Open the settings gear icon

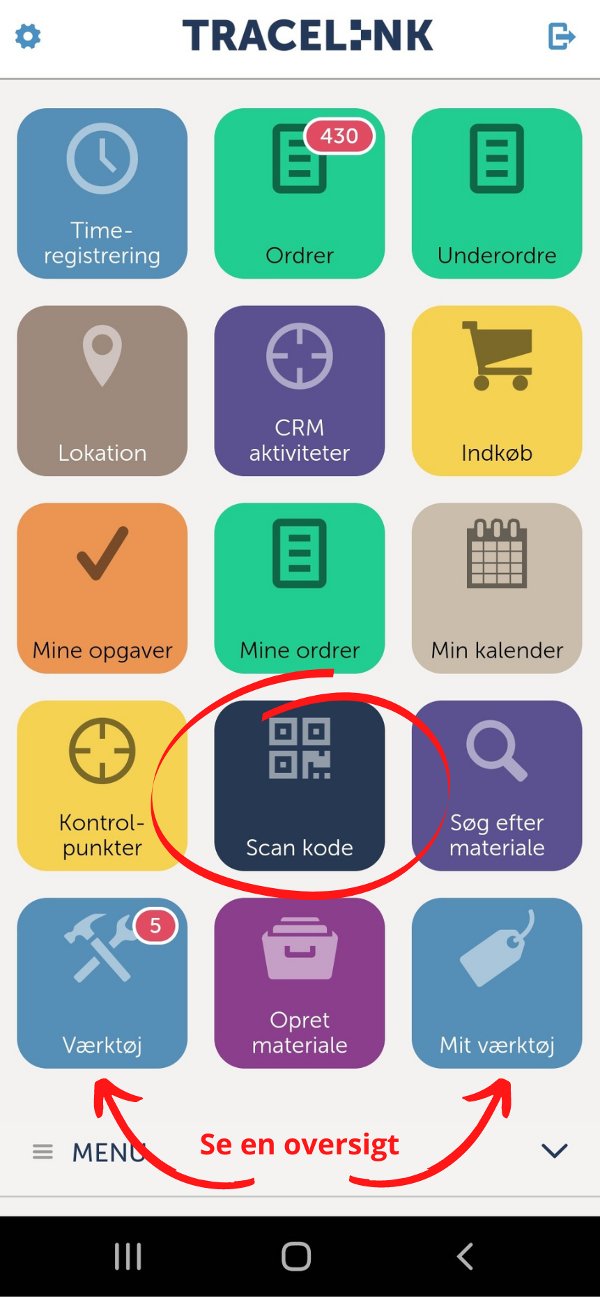(28, 37)
